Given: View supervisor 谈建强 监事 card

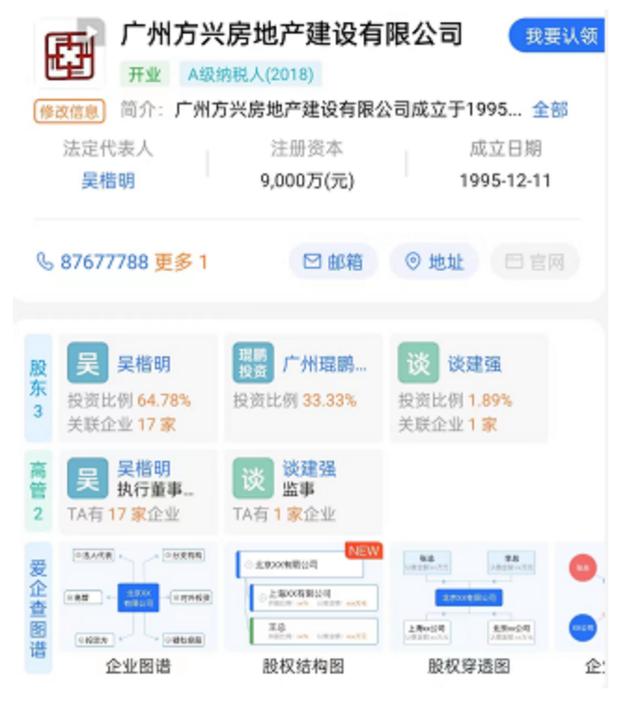Looking at the screenshot, I should (302, 490).
